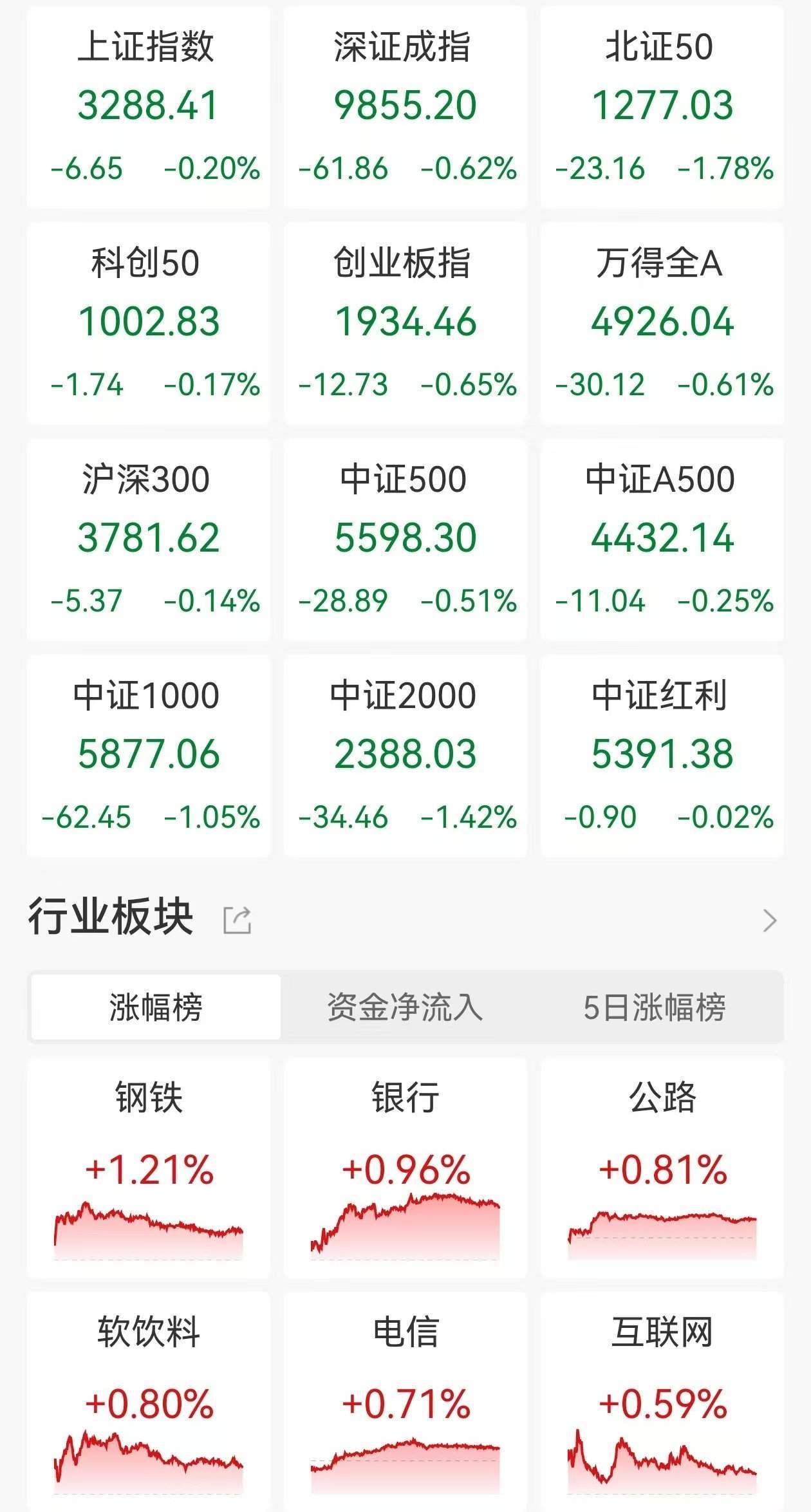Open the 中证红利 index card
811x1512 pixels.
coord(662,756)
